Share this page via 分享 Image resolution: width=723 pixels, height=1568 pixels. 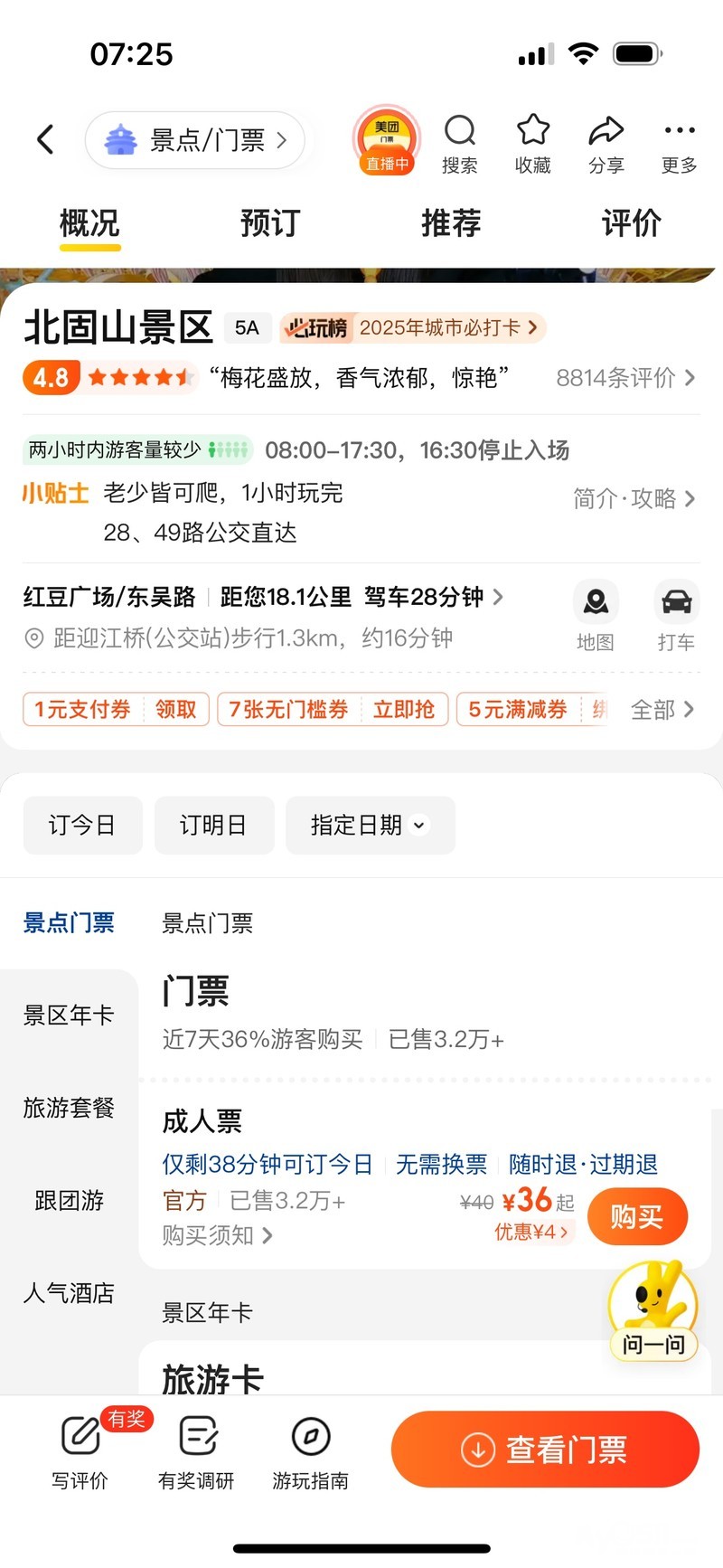point(606,143)
